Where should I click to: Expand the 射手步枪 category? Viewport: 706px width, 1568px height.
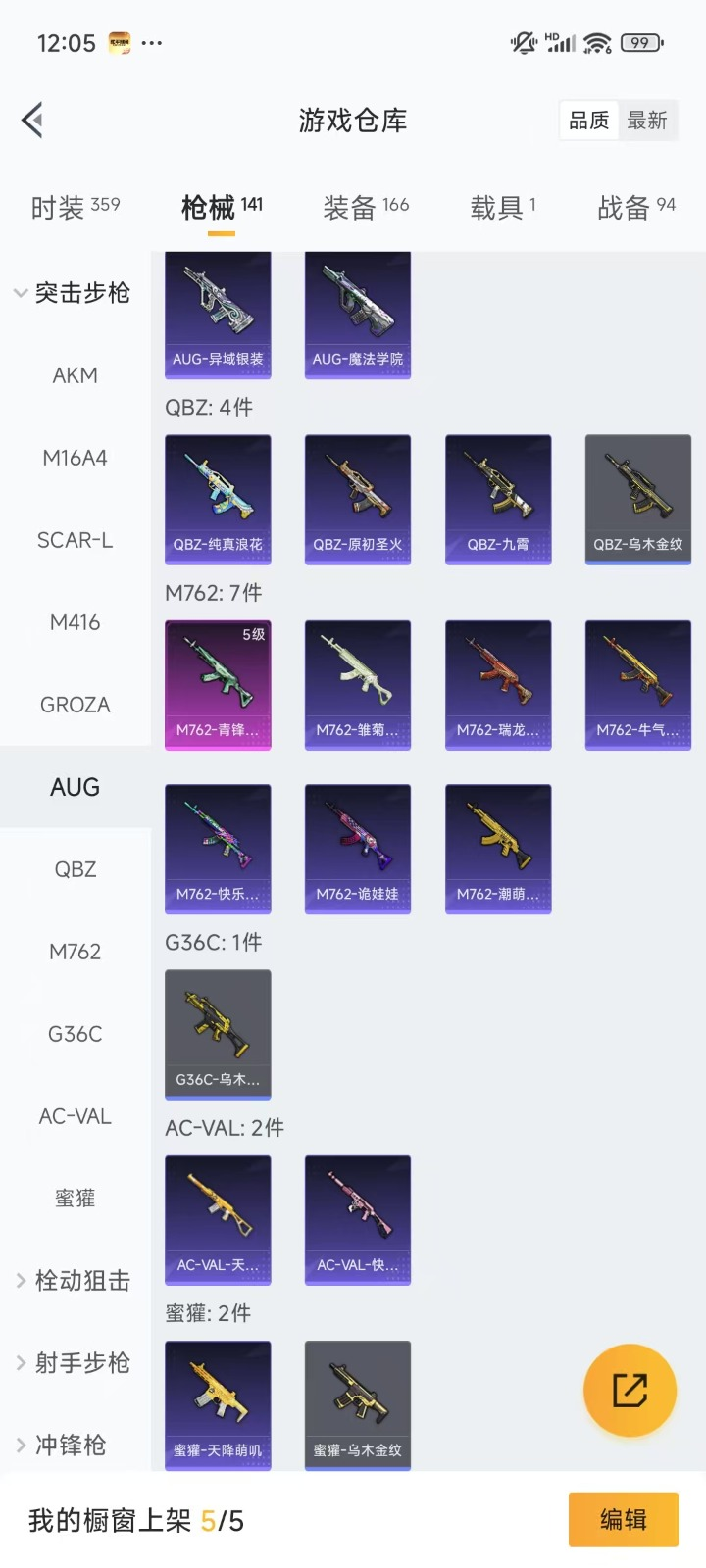[75, 1363]
